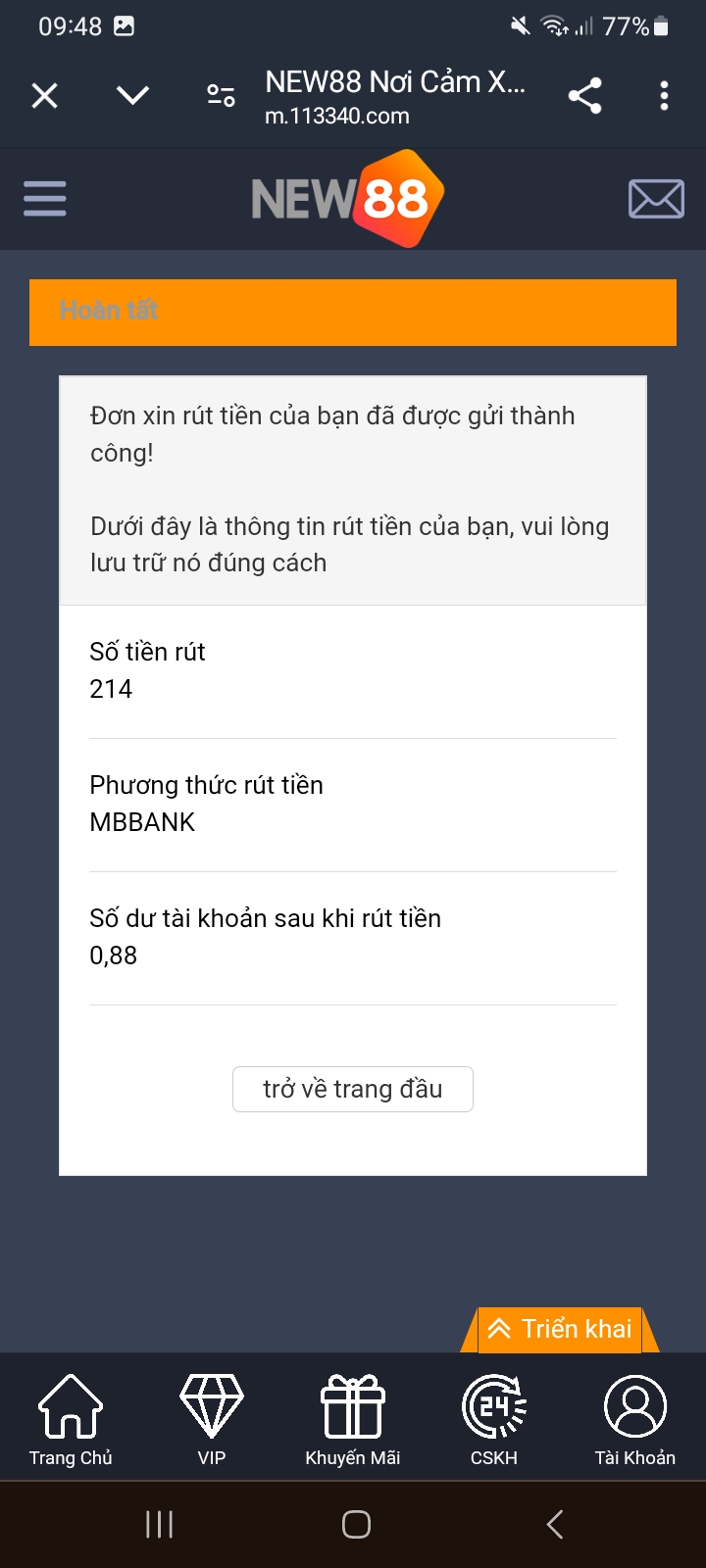Open site settings icon beside the URL
The height and width of the screenshot is (1568, 706).
221,96
